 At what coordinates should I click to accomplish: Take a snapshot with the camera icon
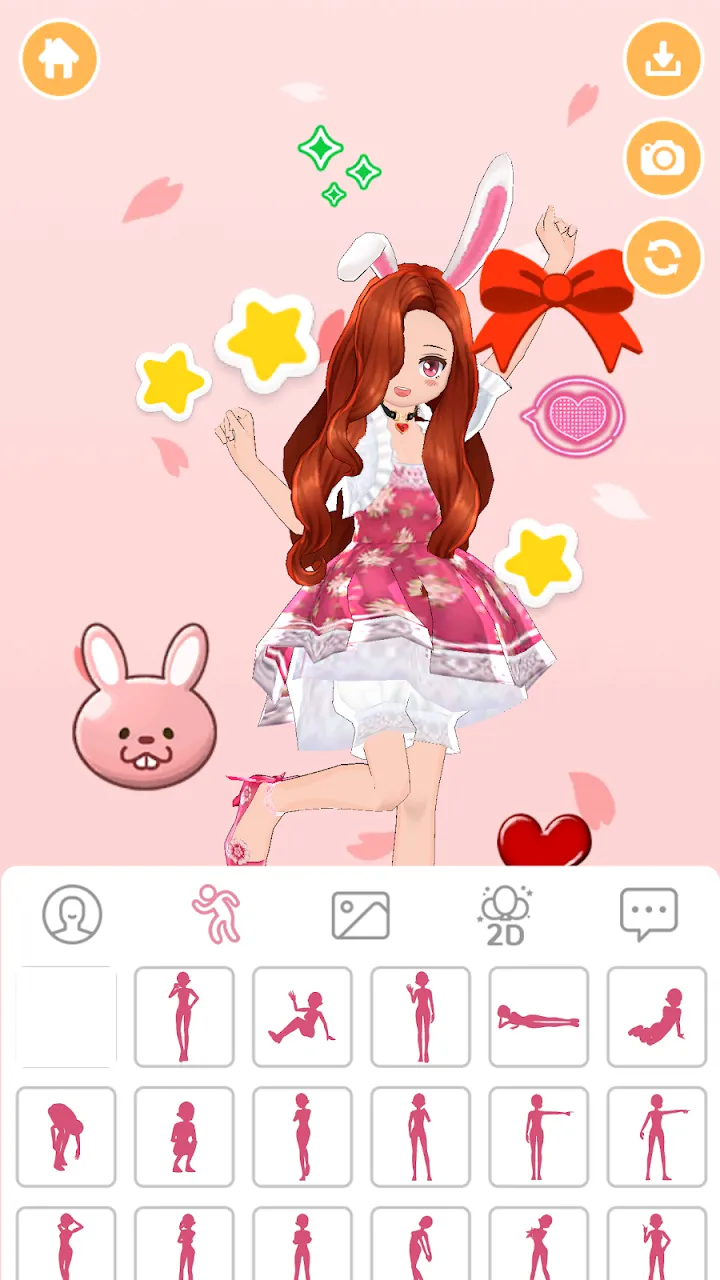coord(662,158)
